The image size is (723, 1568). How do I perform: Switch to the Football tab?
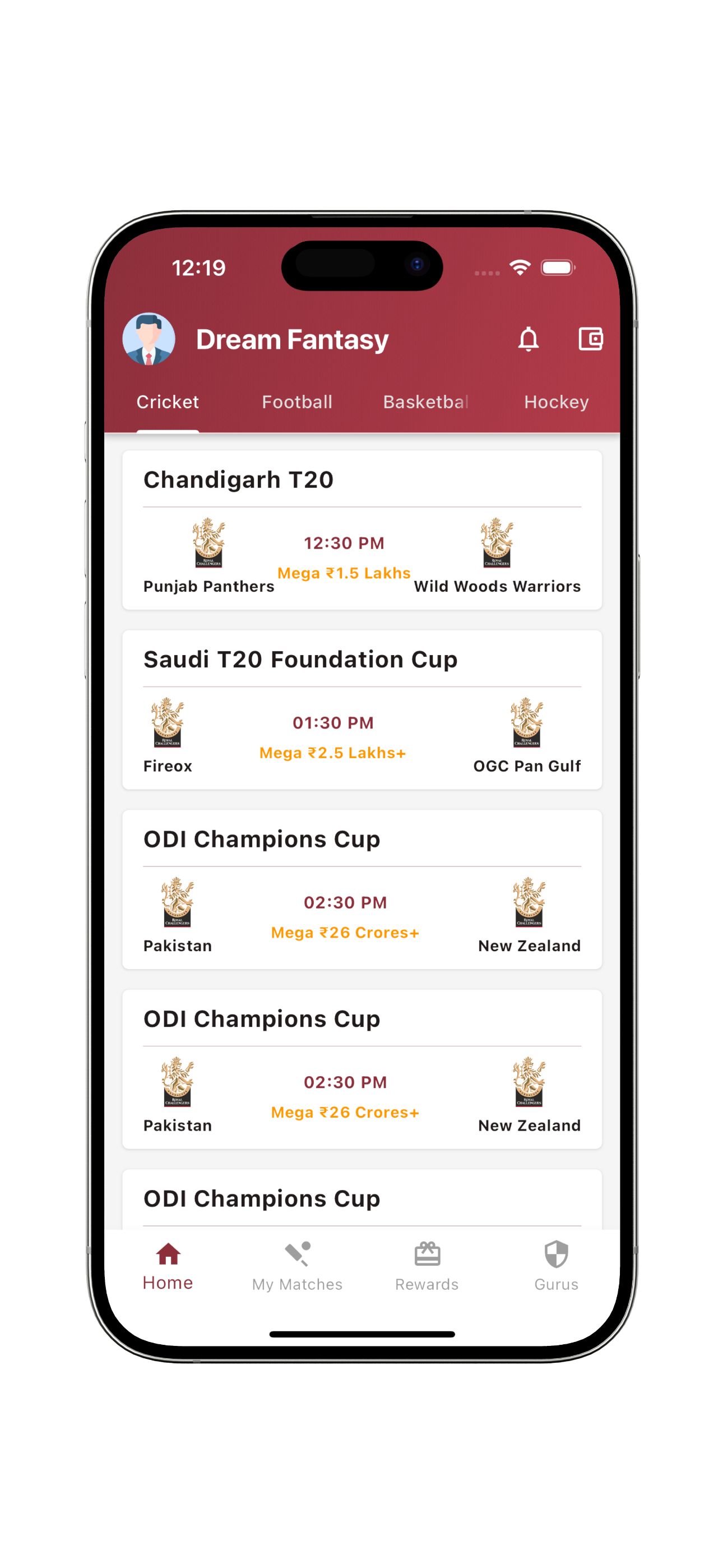[x=297, y=402]
